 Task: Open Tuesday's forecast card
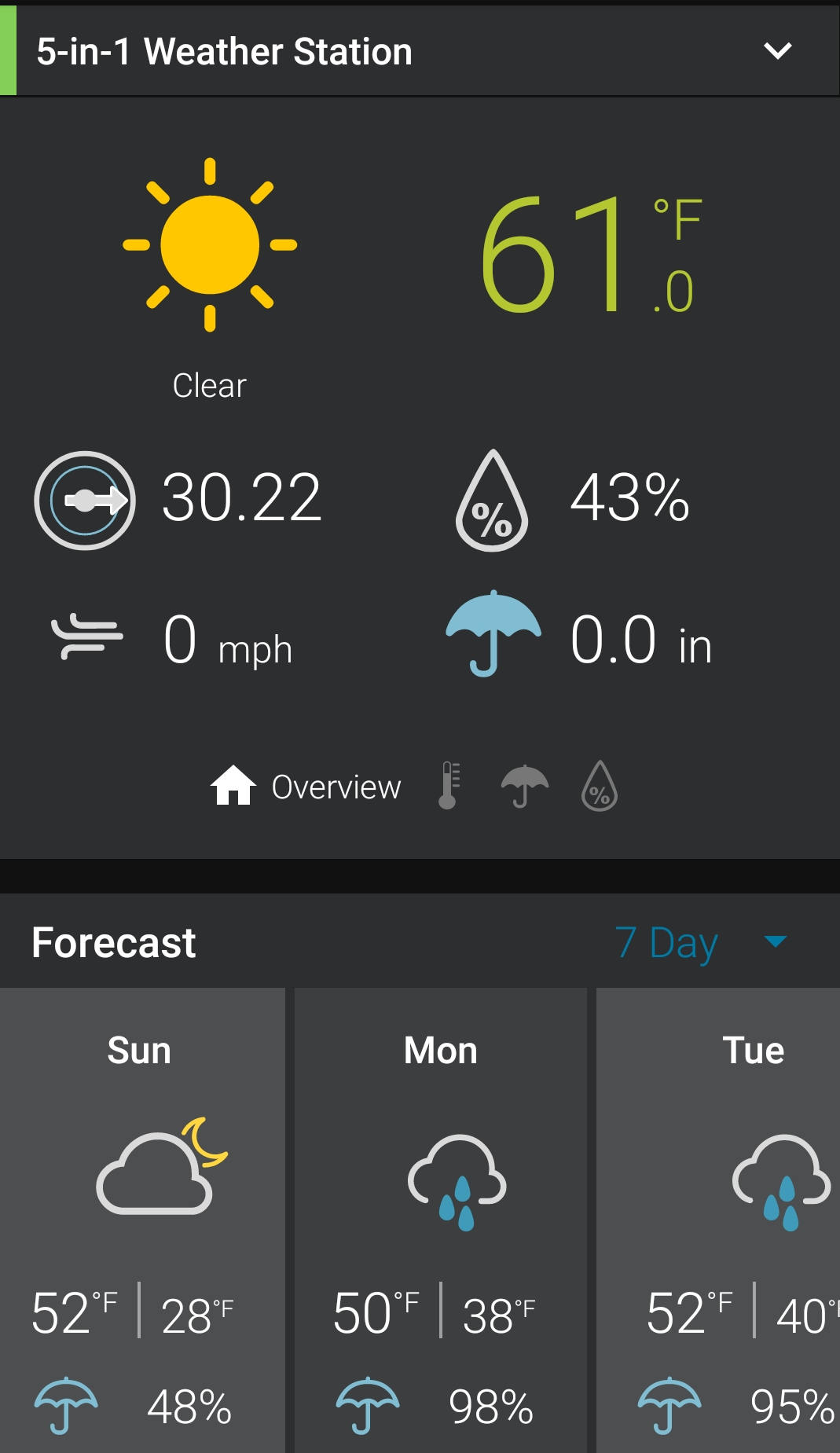[718, 1220]
